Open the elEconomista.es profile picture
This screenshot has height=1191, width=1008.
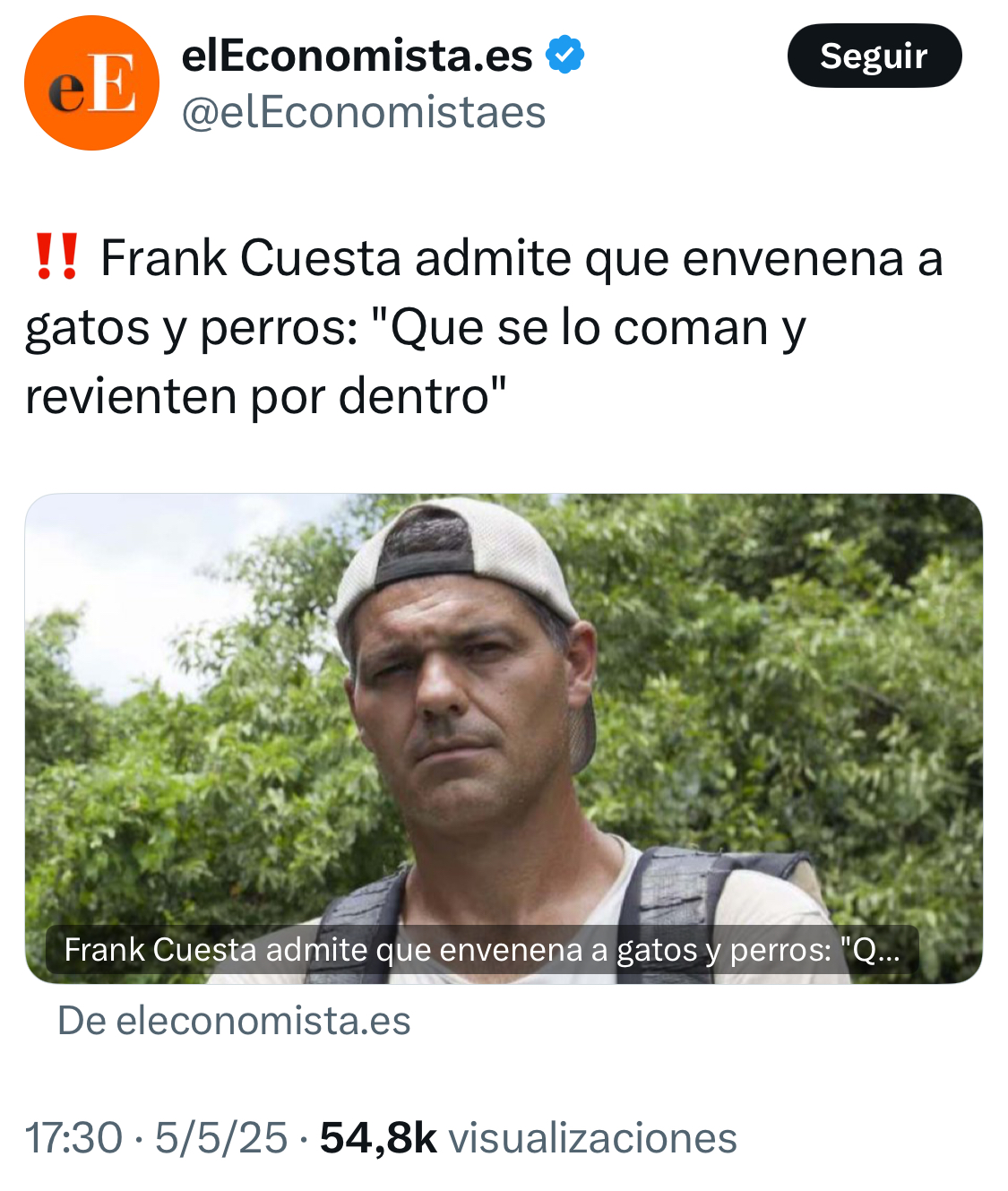coord(91,83)
